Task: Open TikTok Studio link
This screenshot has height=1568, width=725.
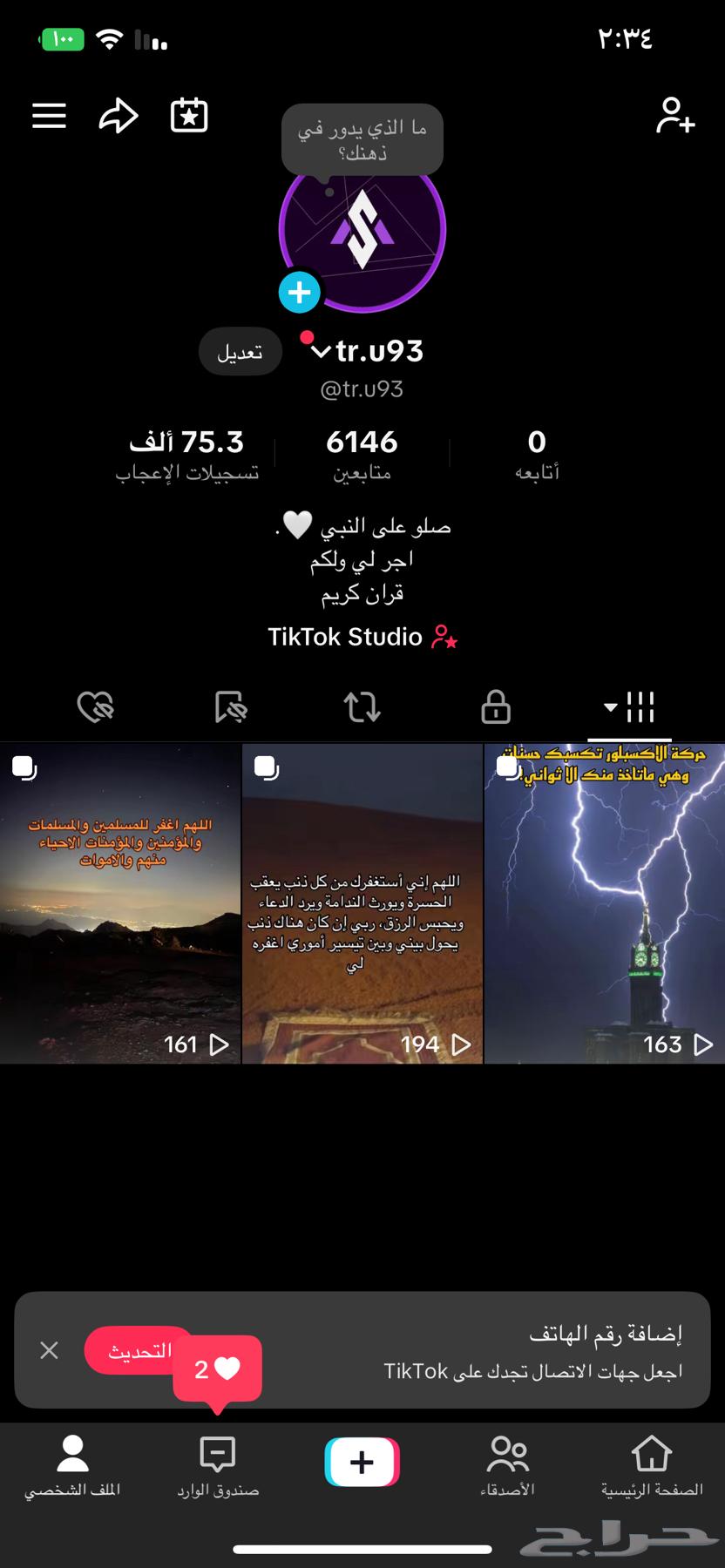Action: pyautogui.click(x=362, y=637)
